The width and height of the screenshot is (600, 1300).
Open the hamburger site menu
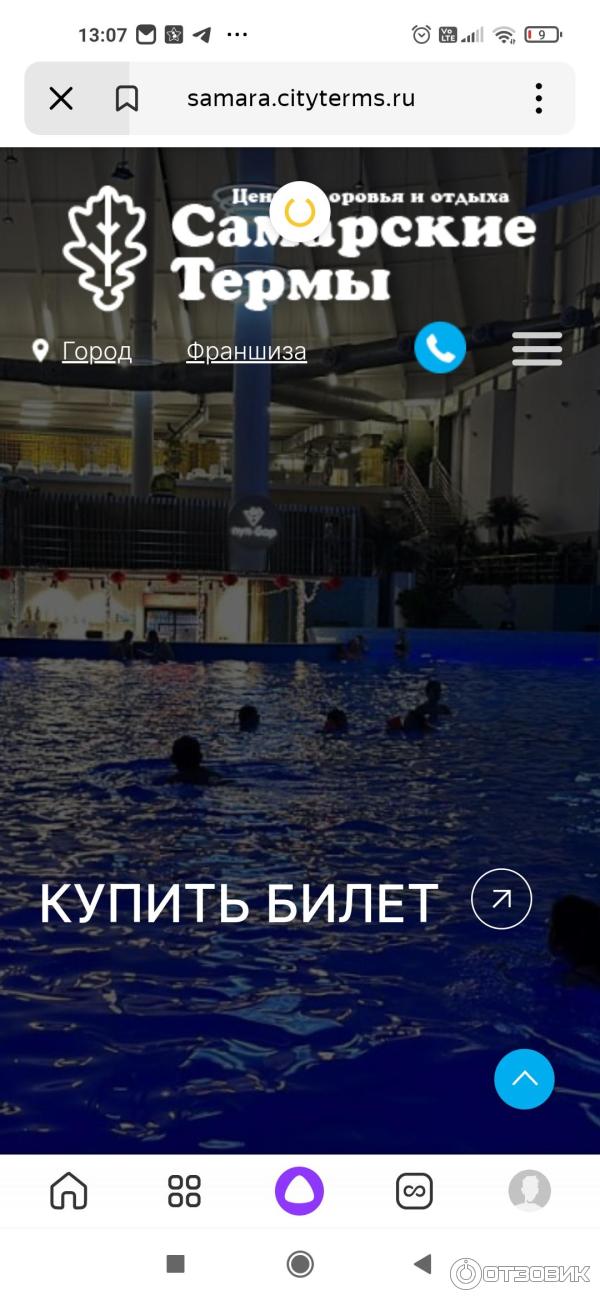coord(537,348)
